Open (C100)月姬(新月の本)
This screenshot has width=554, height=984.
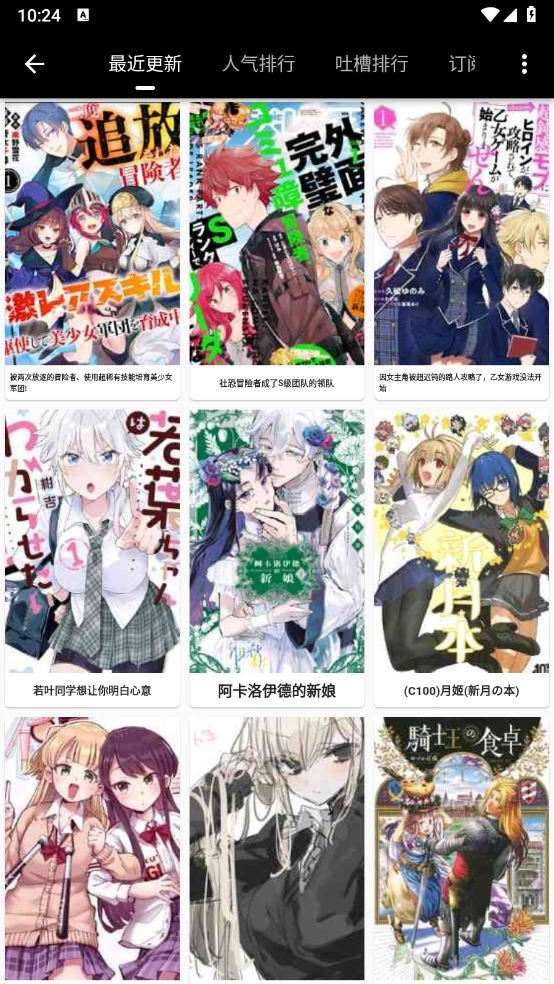coord(461,559)
